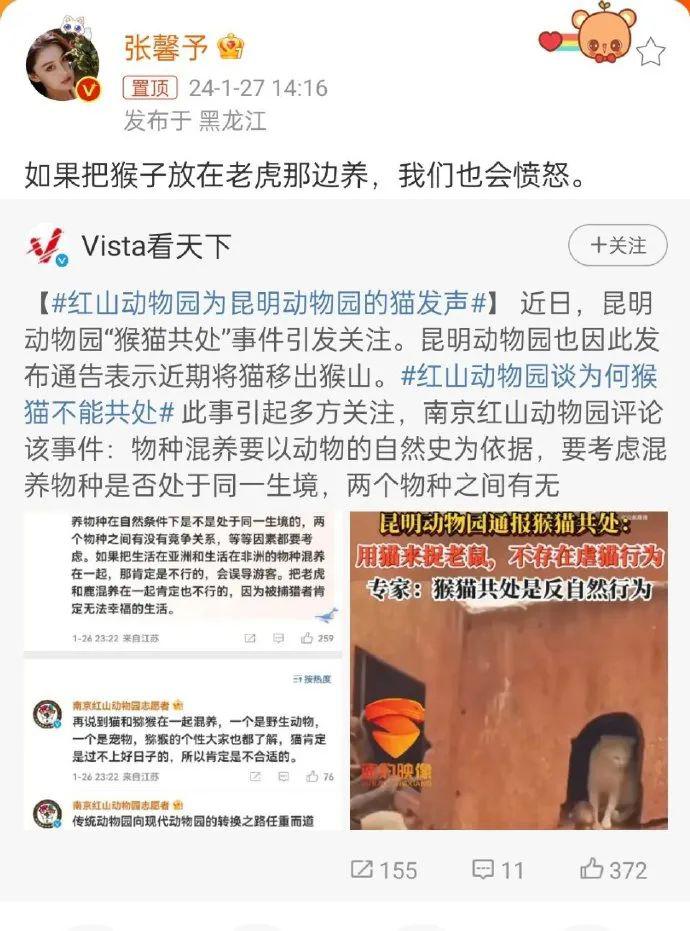Like this post with 372 likes

click(613, 869)
